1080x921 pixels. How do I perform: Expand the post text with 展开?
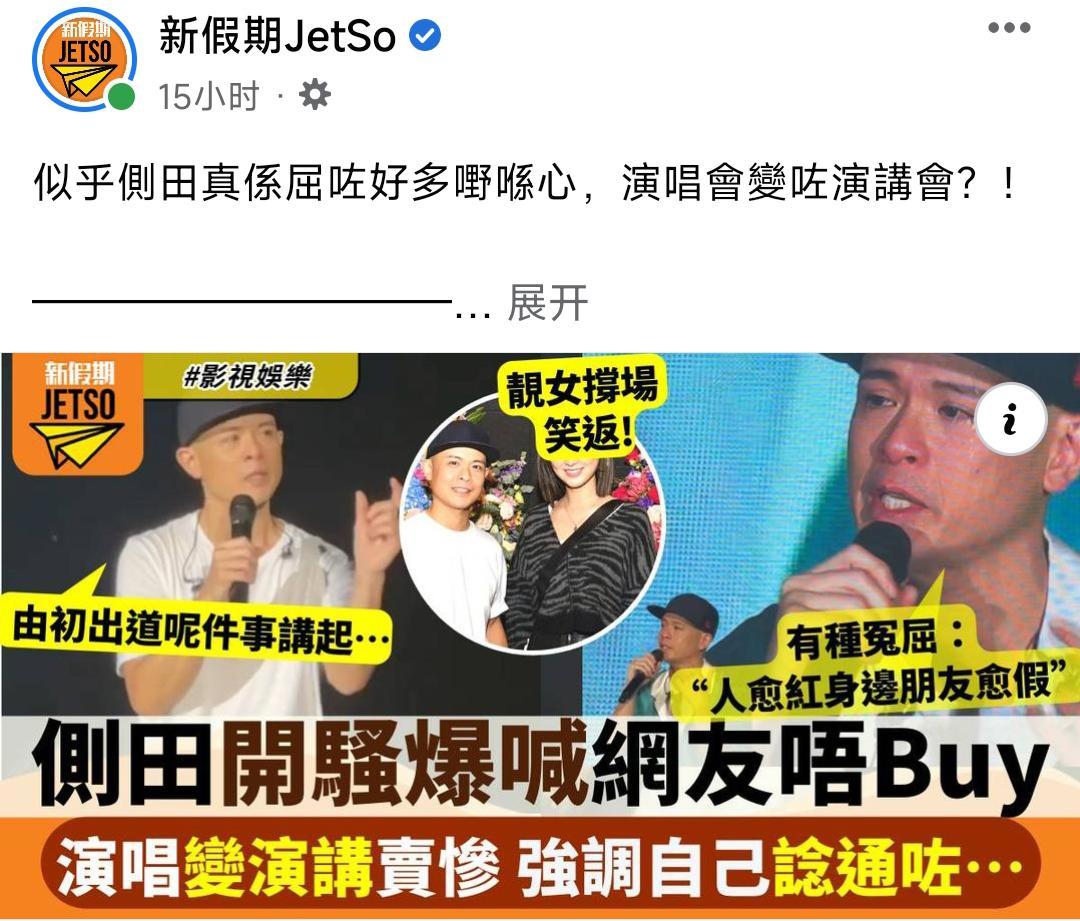pyautogui.click(x=547, y=304)
